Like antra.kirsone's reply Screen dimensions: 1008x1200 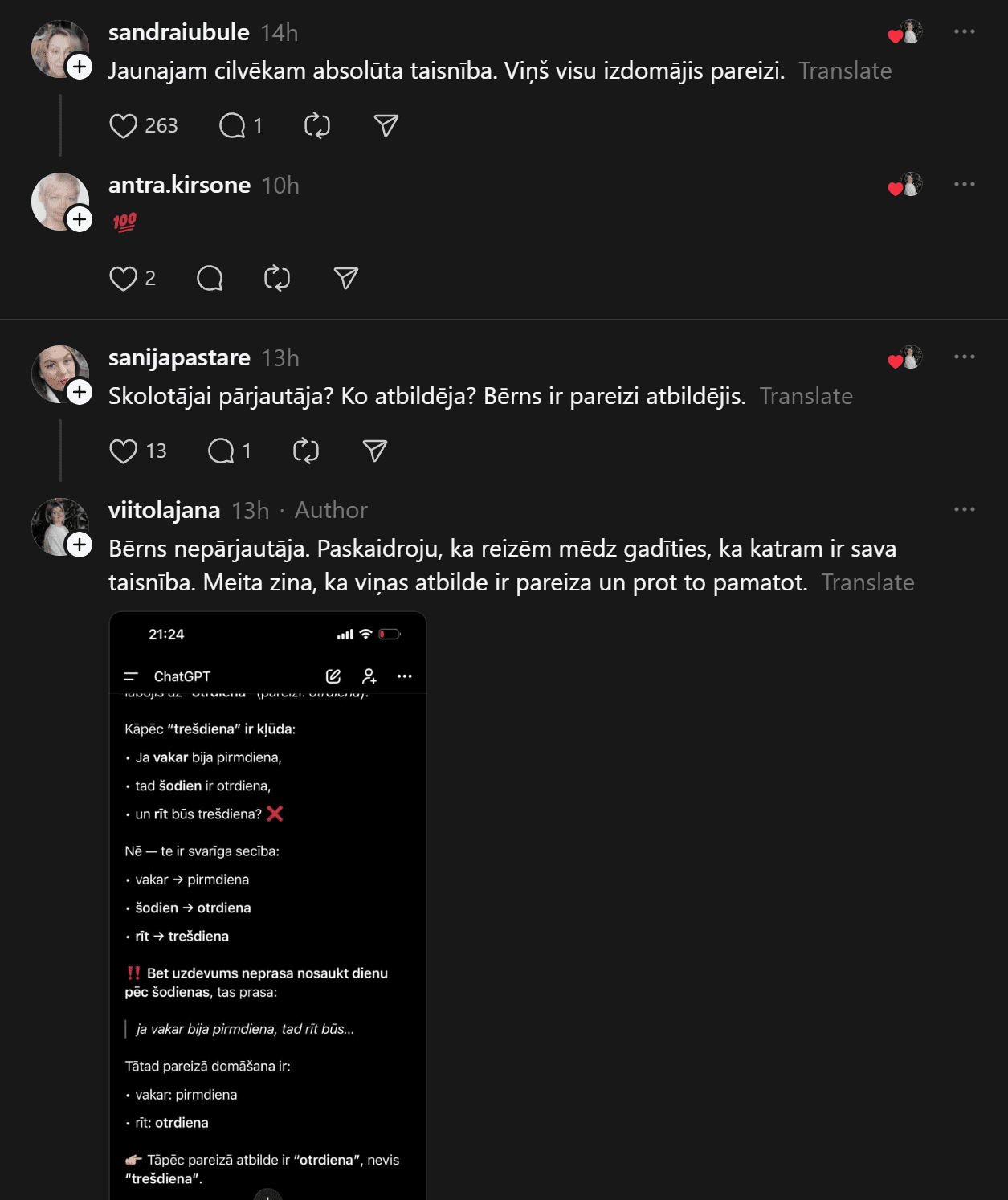coord(123,279)
